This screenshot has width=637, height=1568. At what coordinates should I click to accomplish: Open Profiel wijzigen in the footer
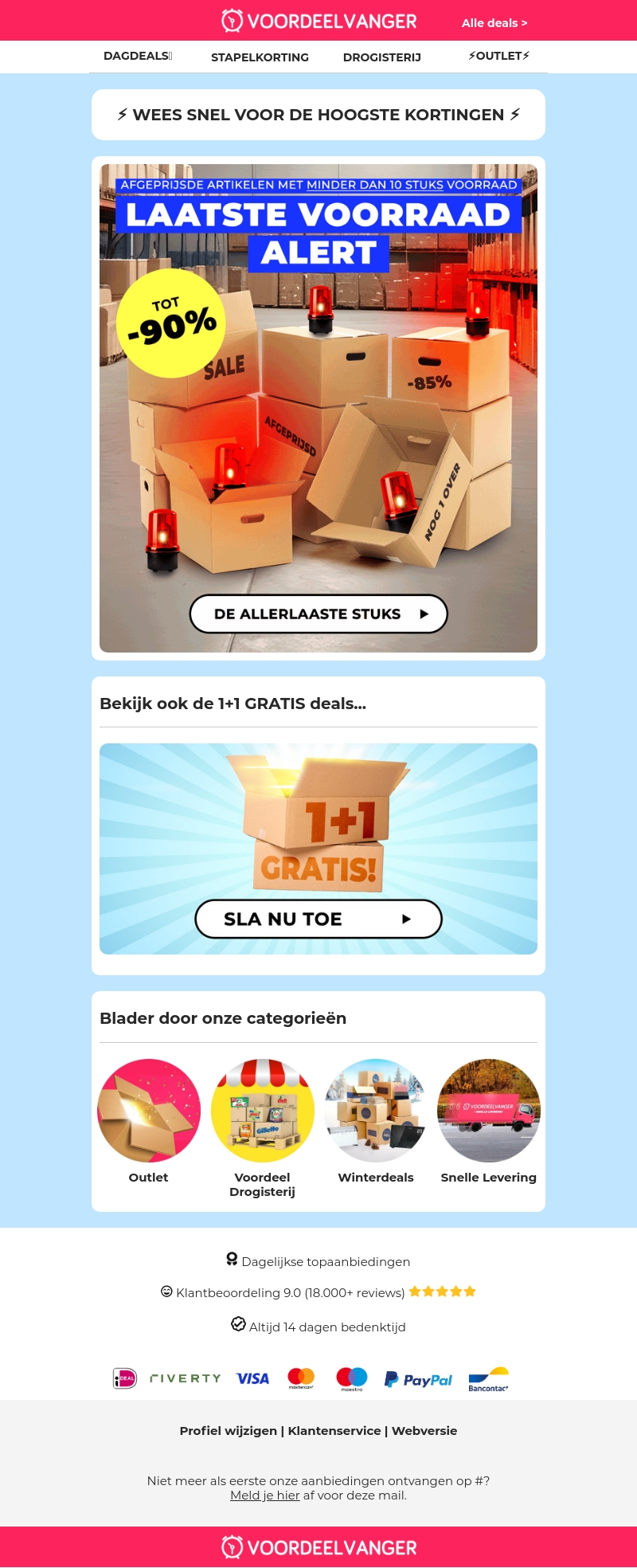tap(228, 1430)
